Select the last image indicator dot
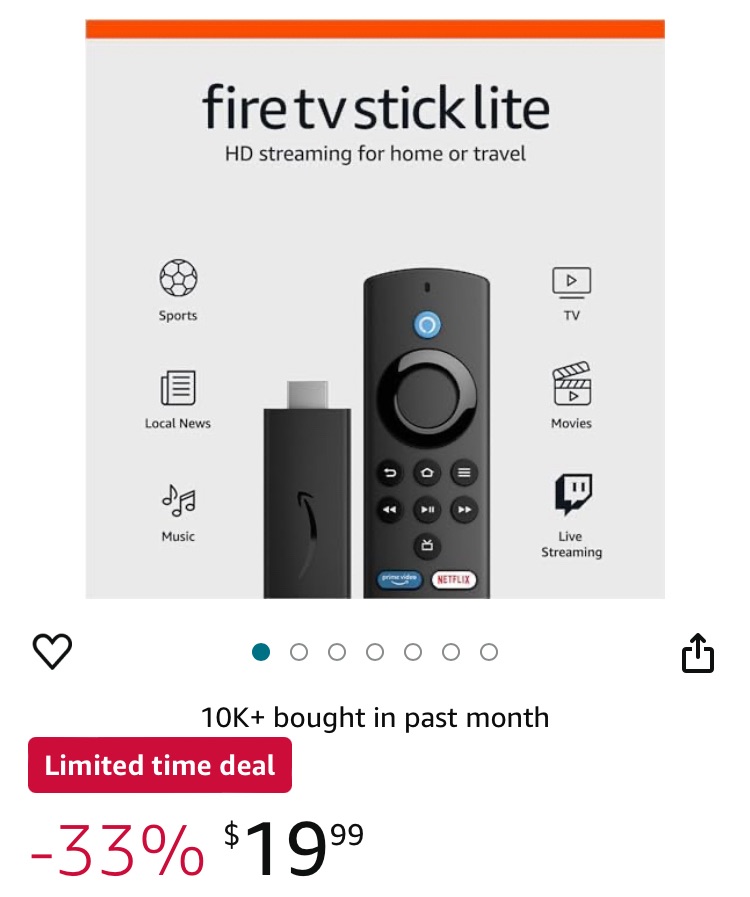 pos(489,652)
